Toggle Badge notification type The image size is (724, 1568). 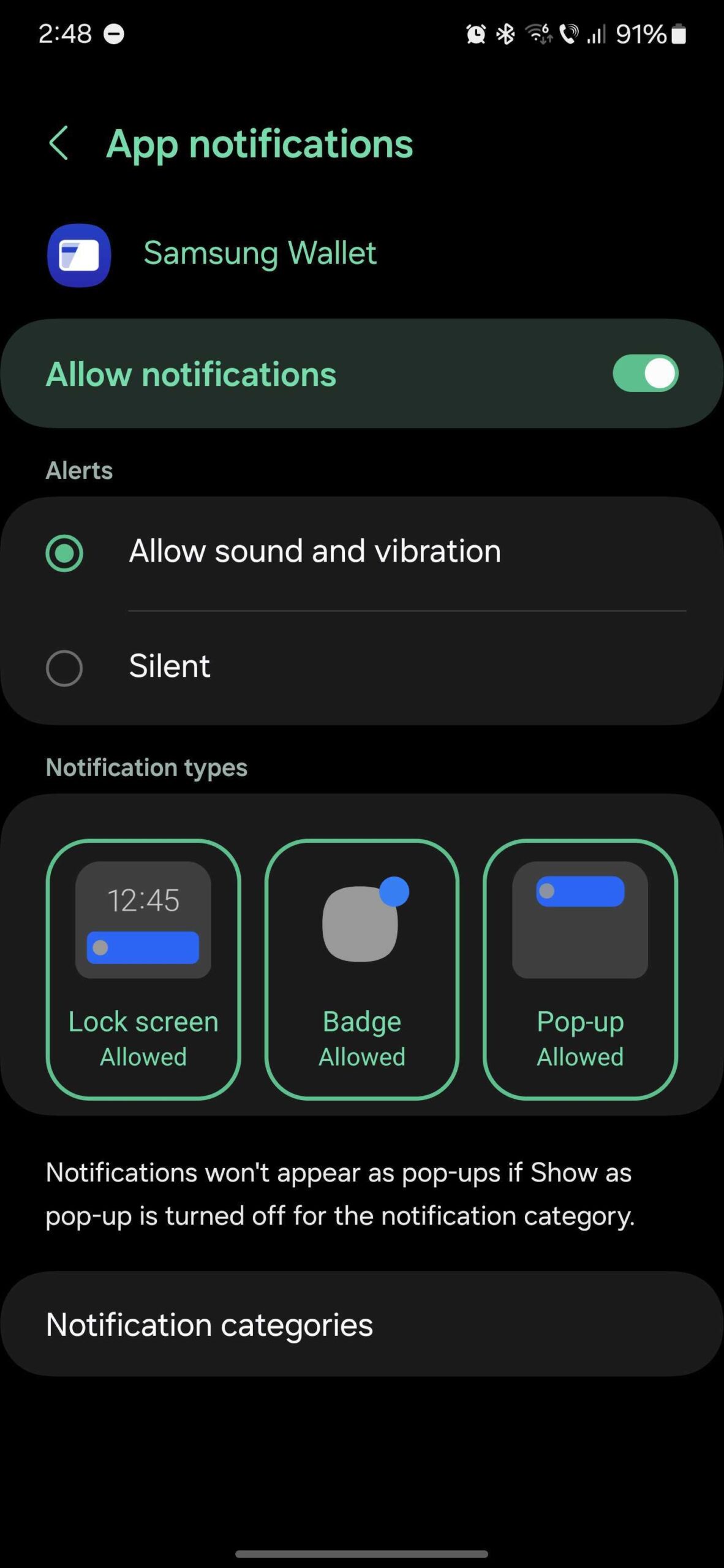pos(362,969)
